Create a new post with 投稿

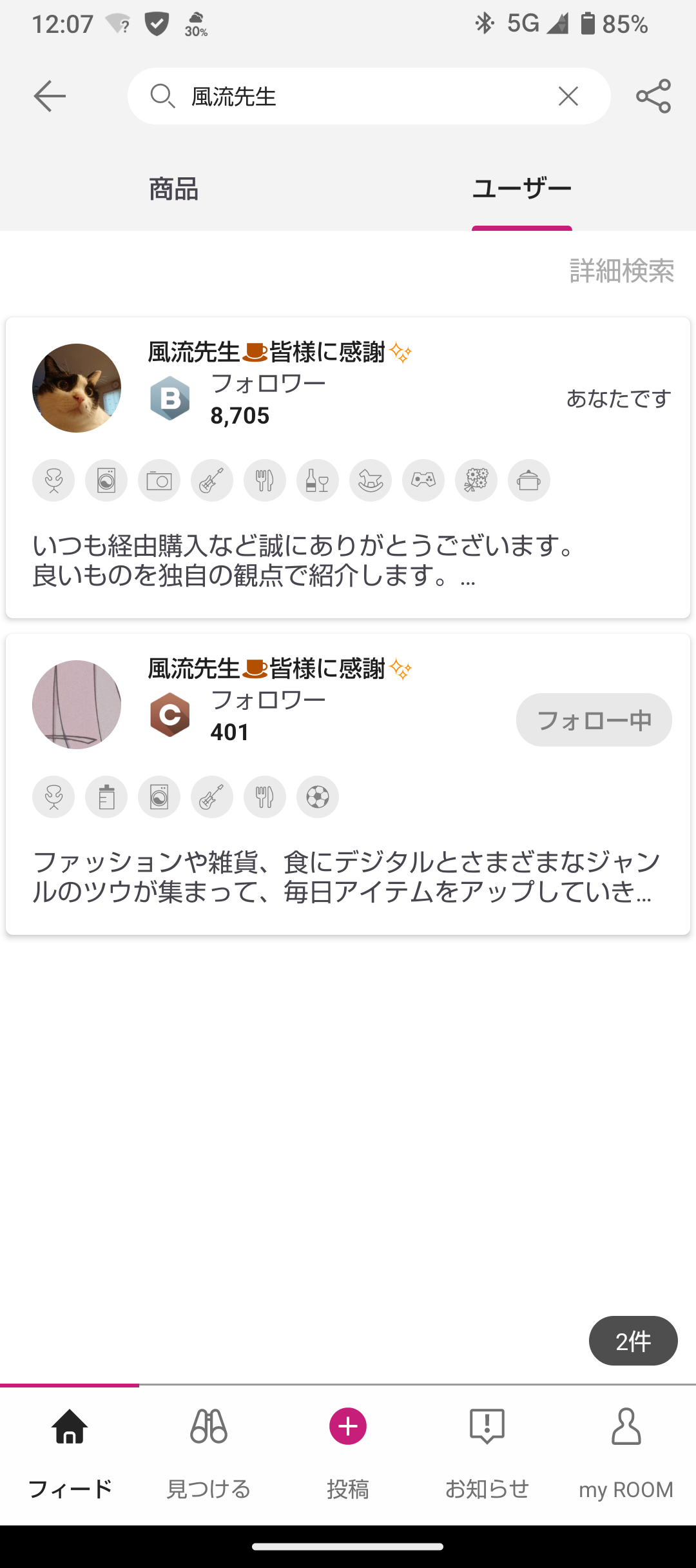(x=348, y=1455)
